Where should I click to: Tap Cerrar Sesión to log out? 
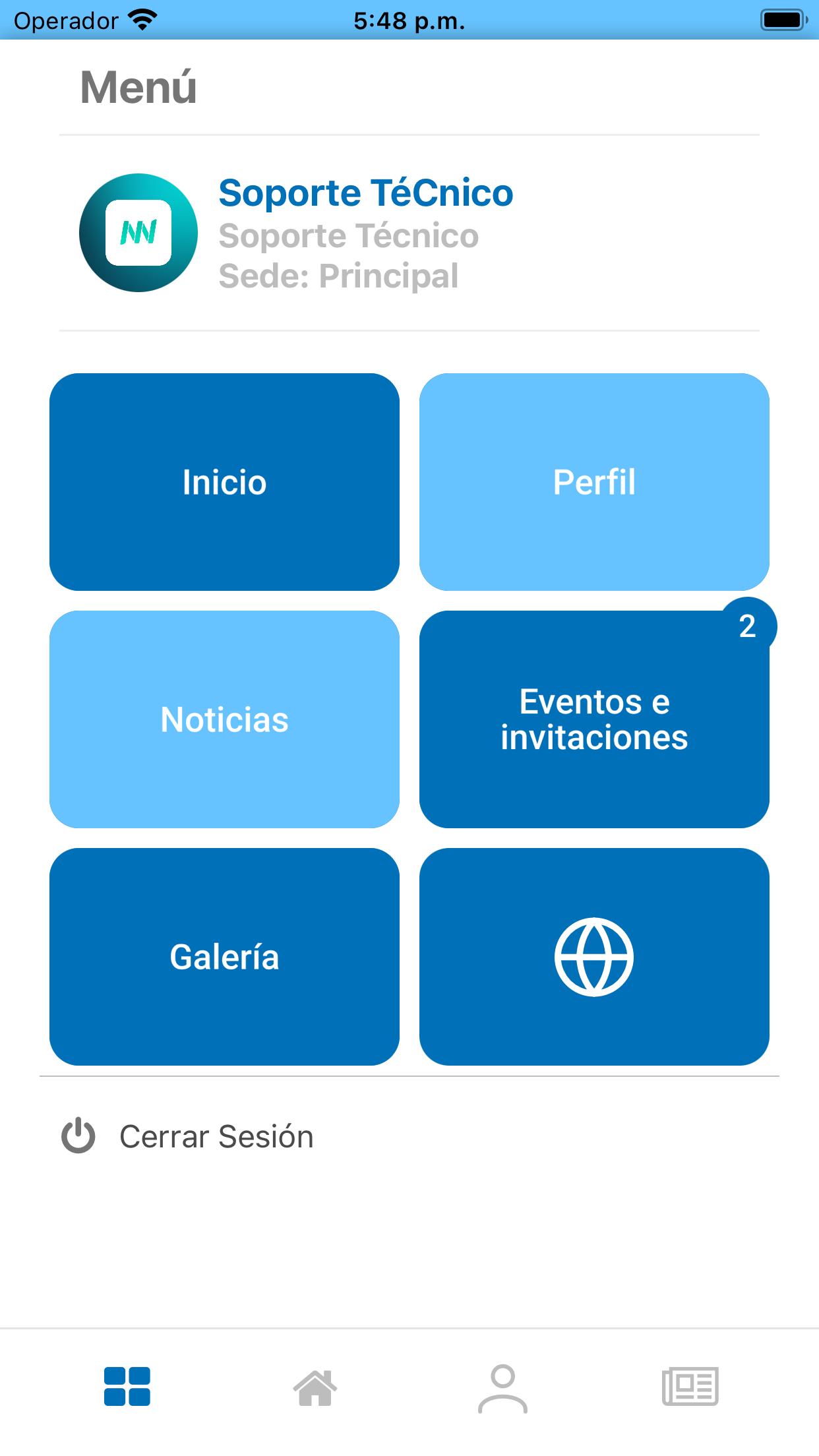(187, 1136)
